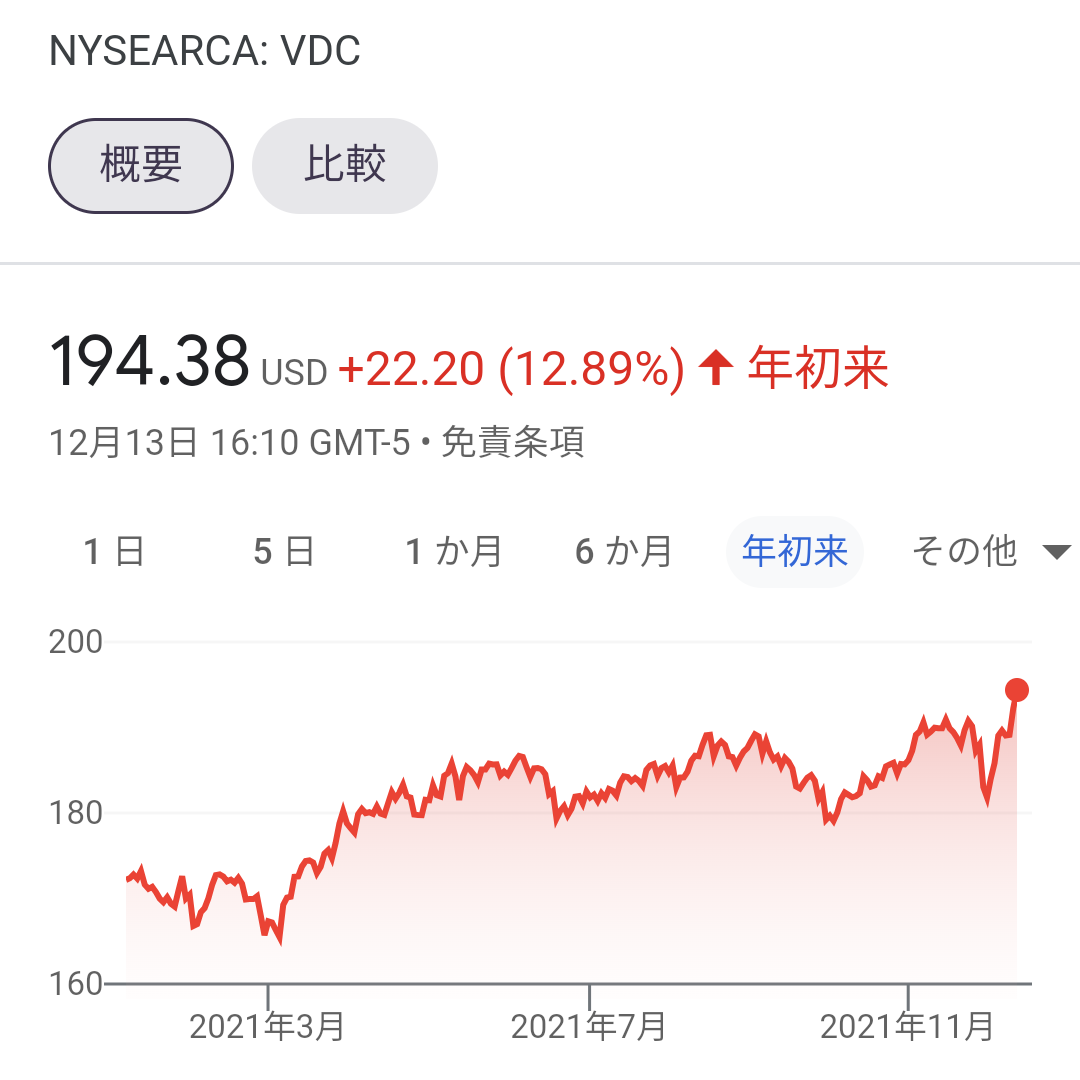The height and width of the screenshot is (1080, 1080).
Task: Show the 5日 chart range
Action: [x=284, y=551]
